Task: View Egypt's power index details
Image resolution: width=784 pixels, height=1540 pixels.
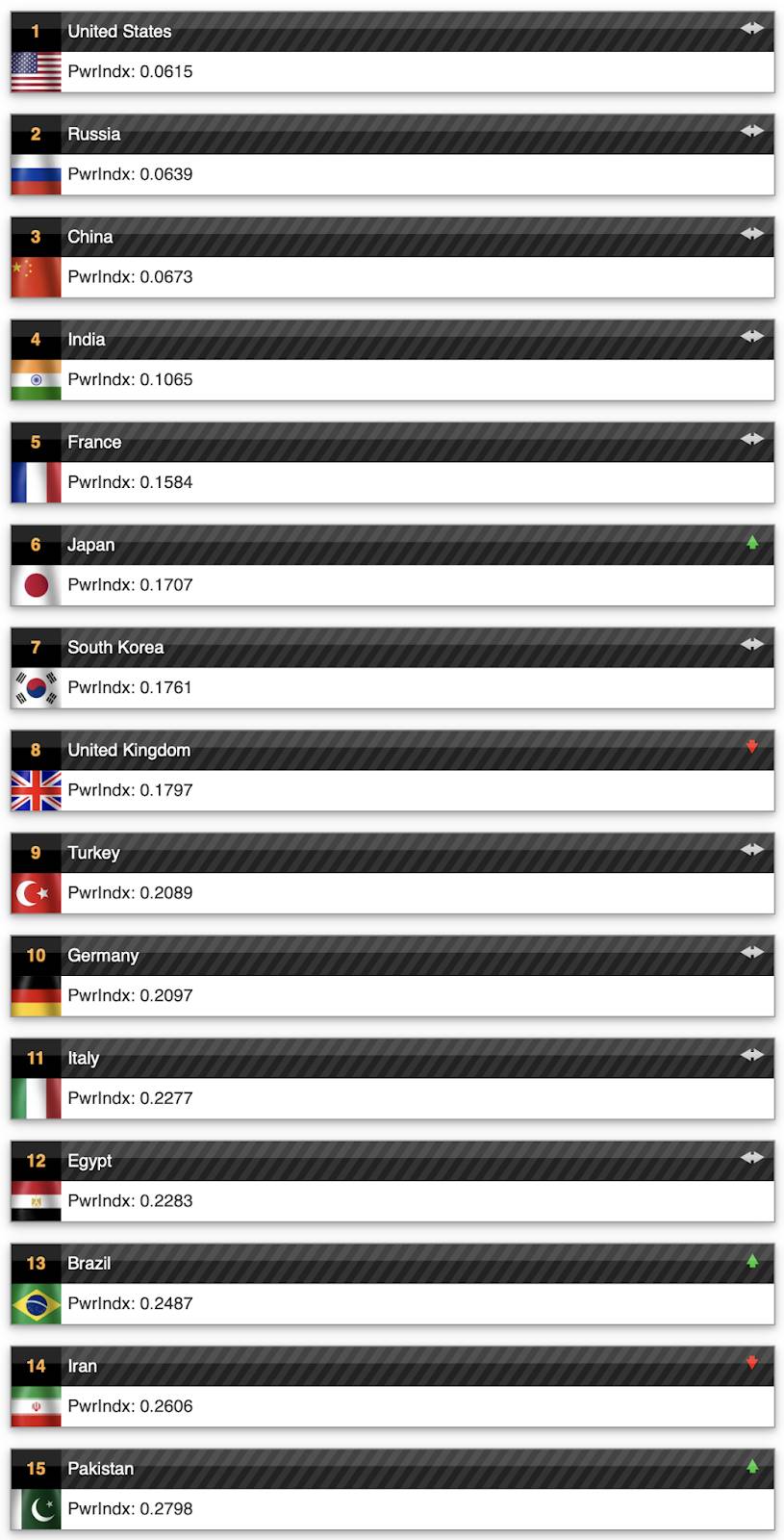Action: click(x=392, y=1181)
